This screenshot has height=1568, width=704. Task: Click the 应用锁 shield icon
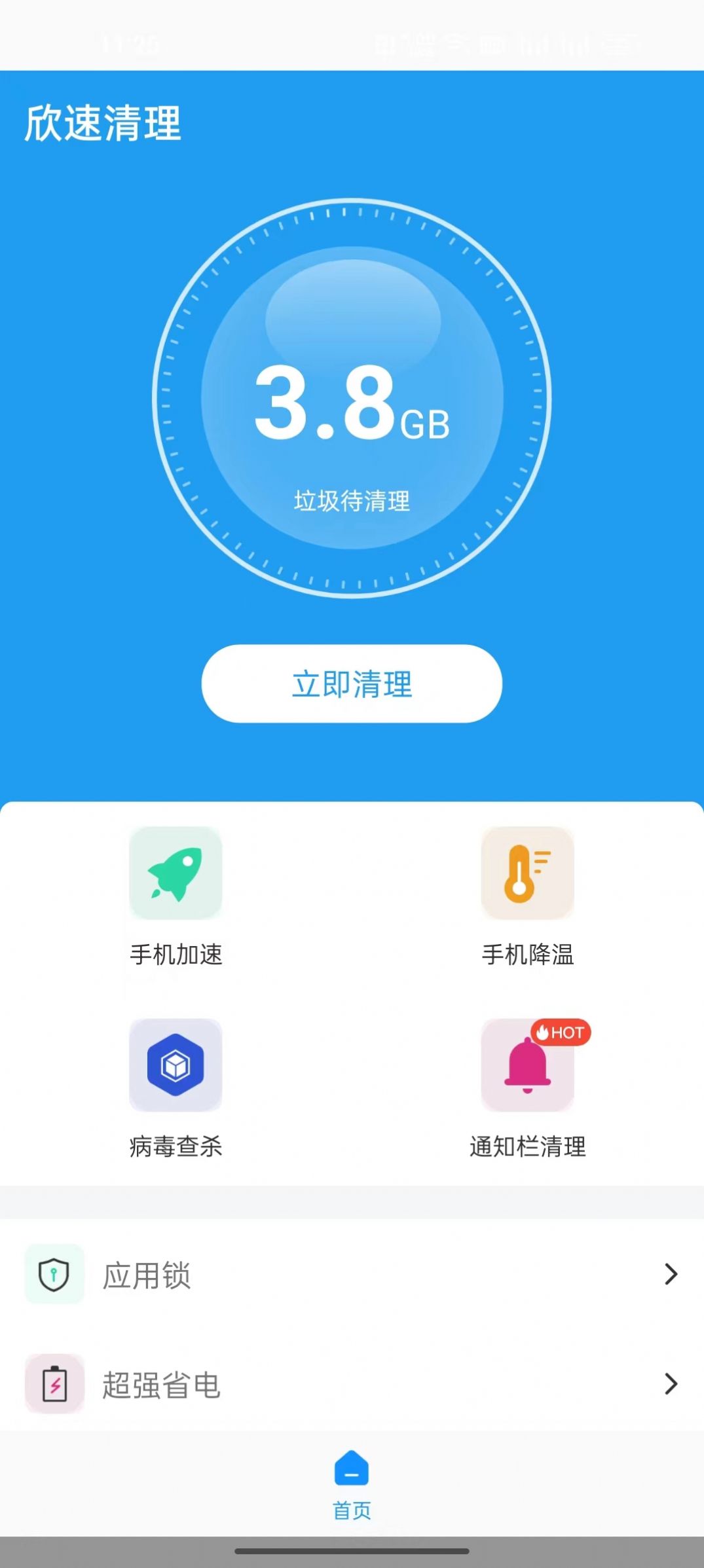point(54,1274)
